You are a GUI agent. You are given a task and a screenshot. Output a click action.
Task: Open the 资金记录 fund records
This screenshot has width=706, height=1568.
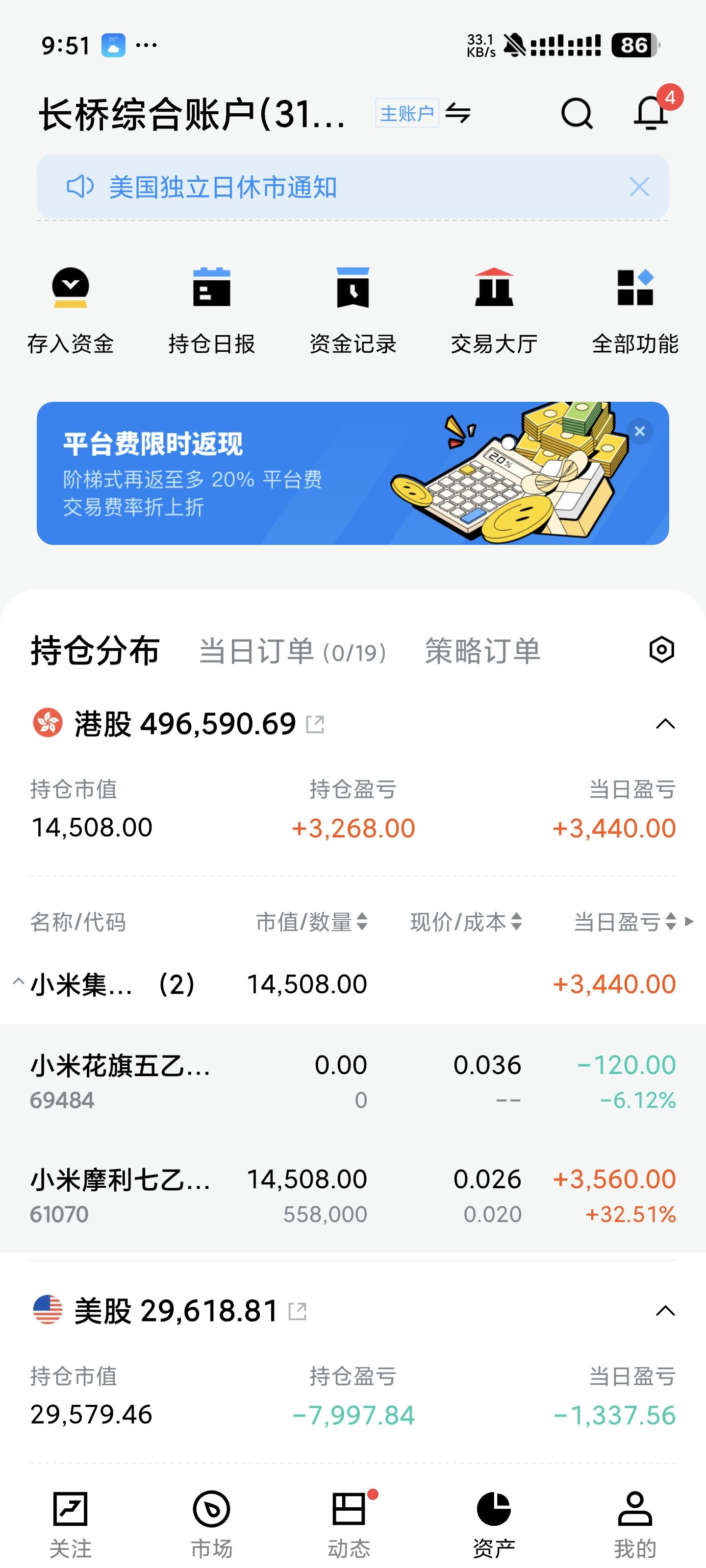(353, 307)
